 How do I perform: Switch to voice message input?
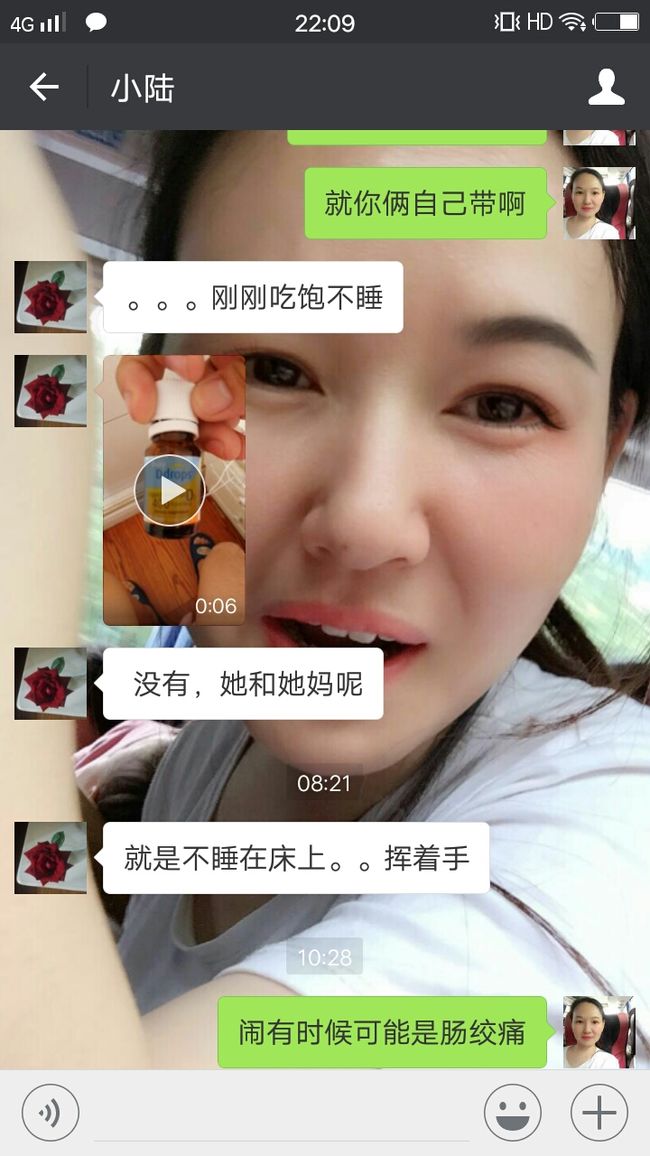(50, 1113)
